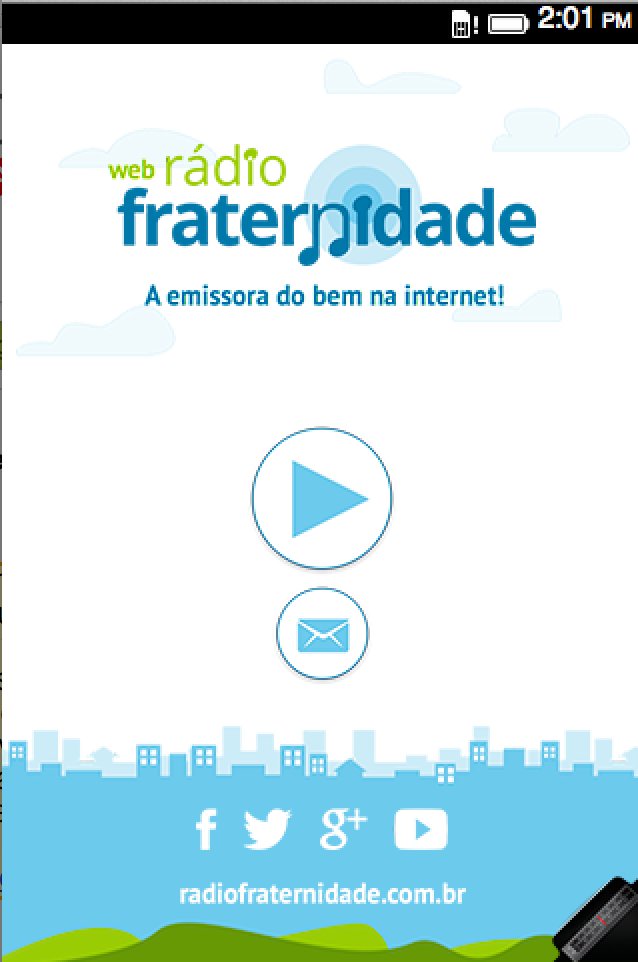Open the YouTube channel icon
The width and height of the screenshot is (638, 962).
pyautogui.click(x=420, y=829)
